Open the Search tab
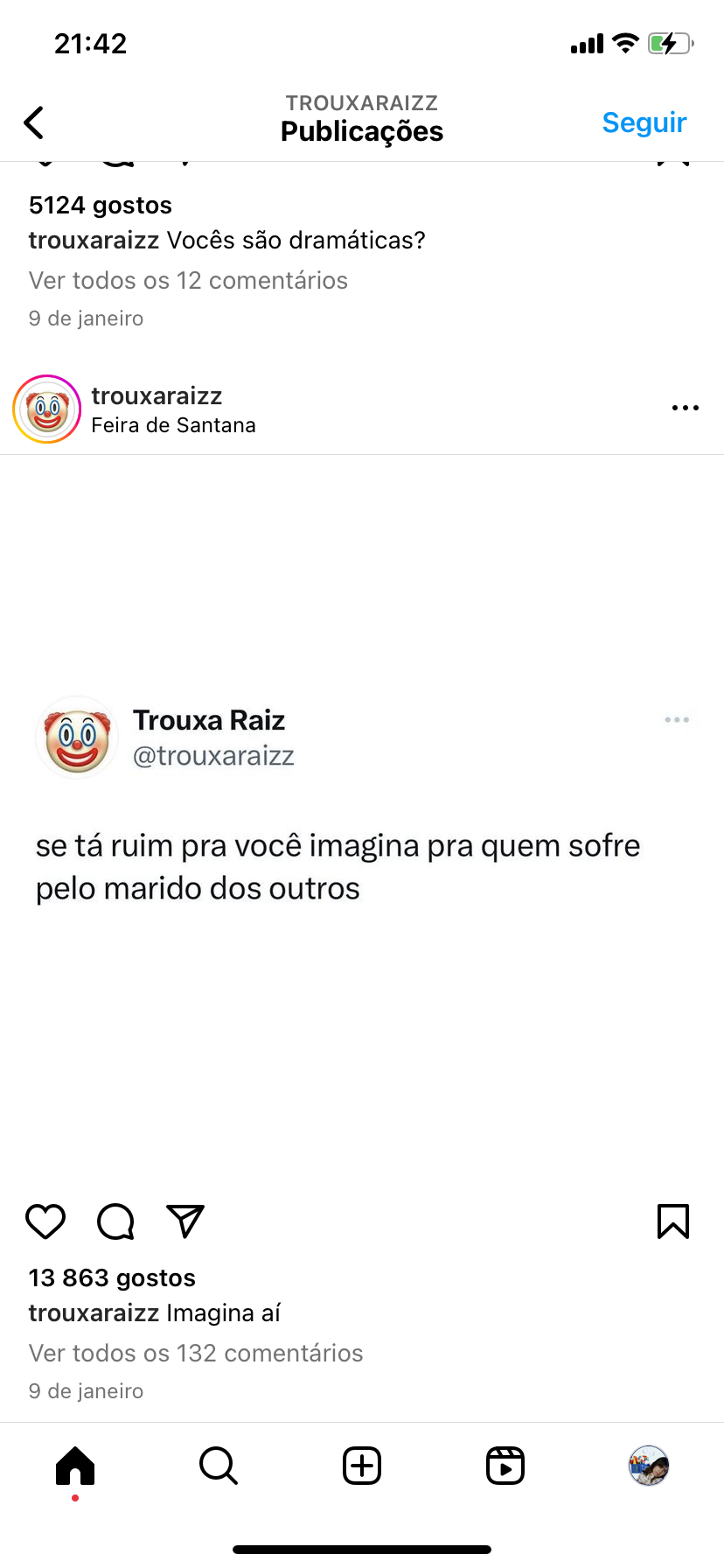The image size is (724, 1568). [219, 1466]
